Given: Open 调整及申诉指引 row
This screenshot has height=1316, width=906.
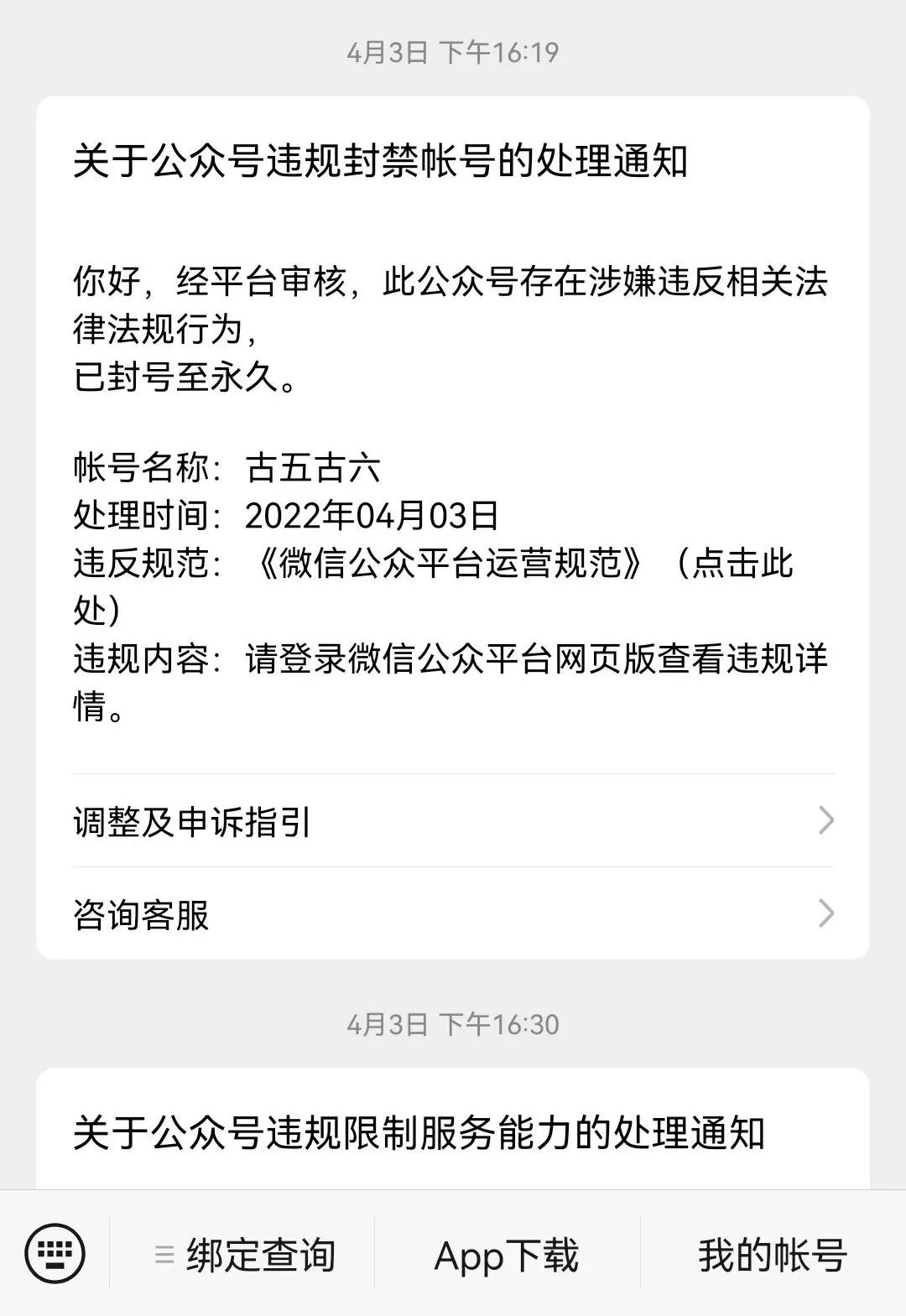Looking at the screenshot, I should point(453,821).
